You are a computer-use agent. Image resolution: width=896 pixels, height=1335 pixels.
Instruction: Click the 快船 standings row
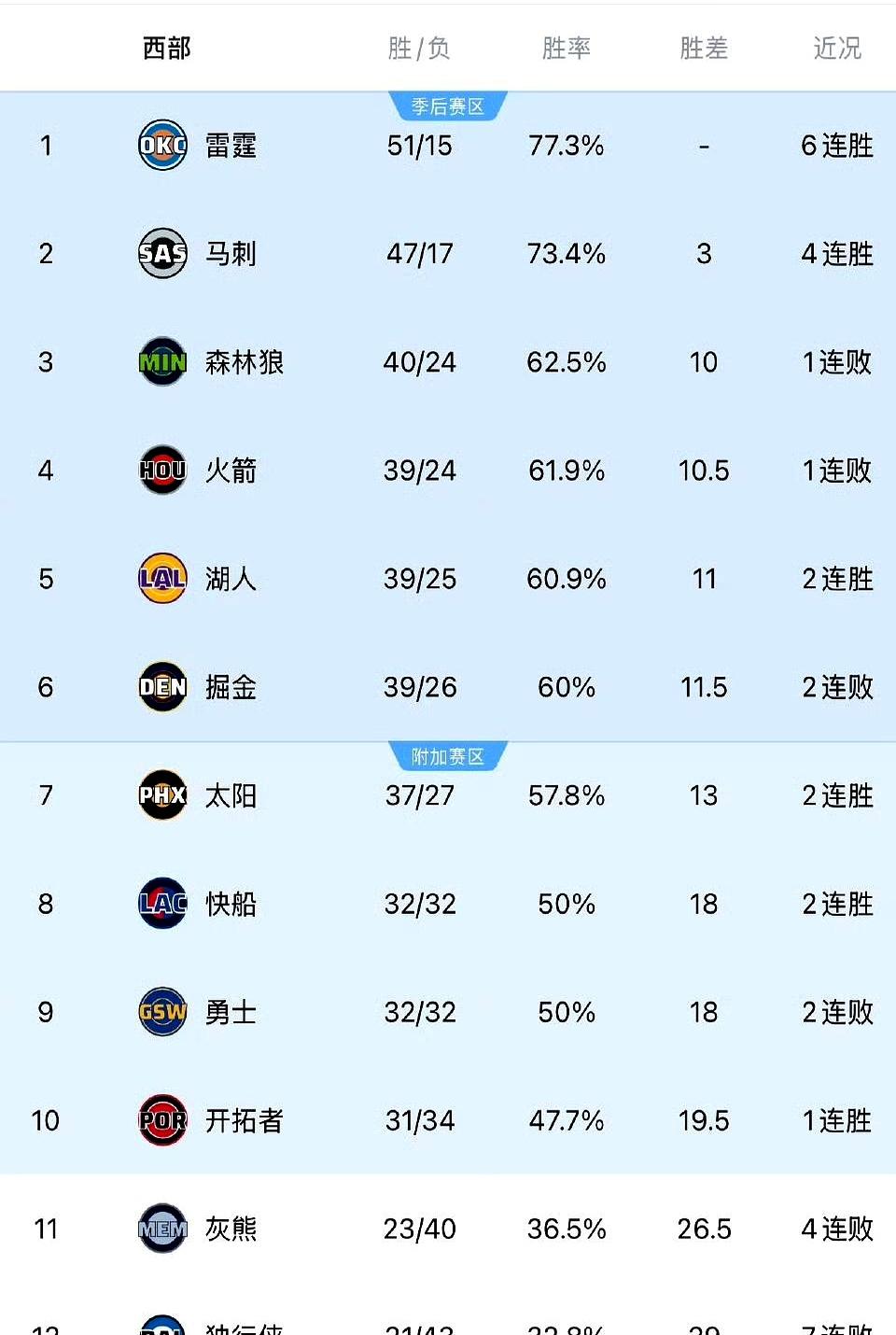click(x=448, y=904)
